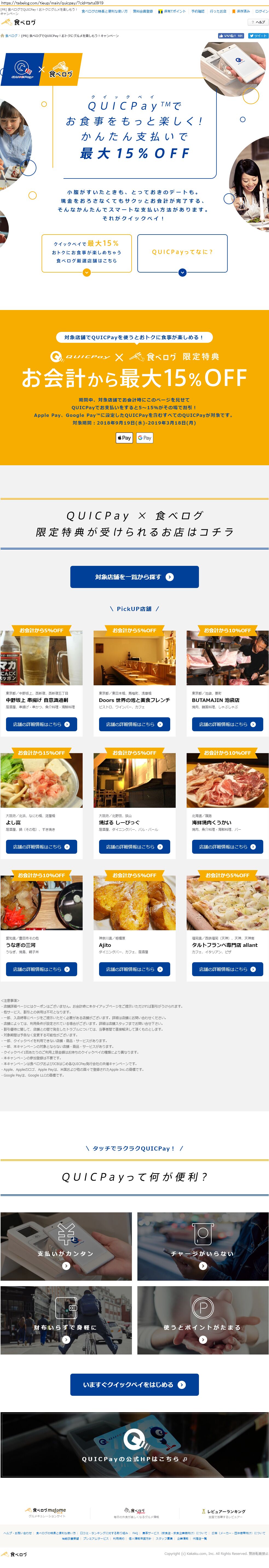Open store details for BUTAMAJIN 池袋店
Image resolution: width=269 pixels, height=1568 pixels.
227,724
